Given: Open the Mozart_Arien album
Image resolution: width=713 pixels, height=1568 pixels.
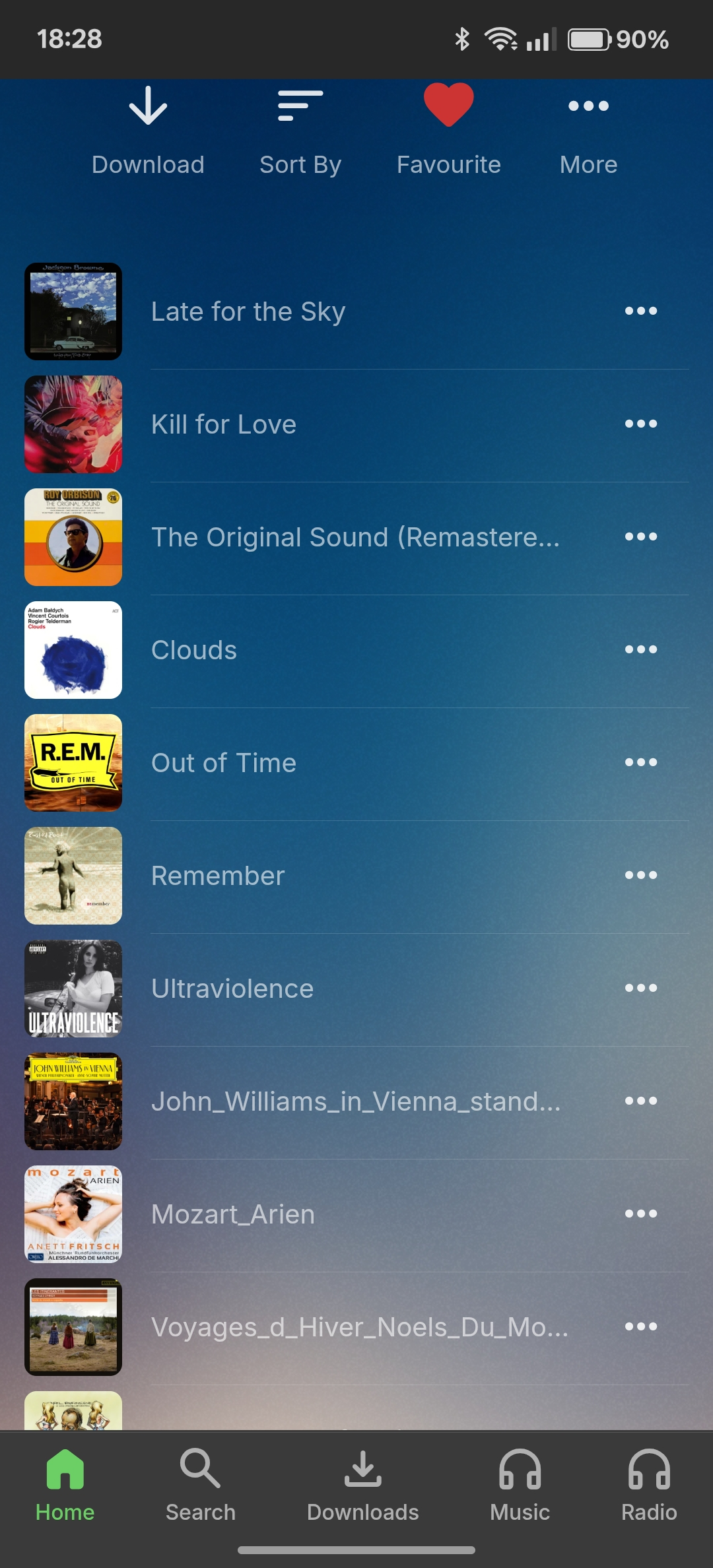Looking at the screenshot, I should click(233, 1214).
